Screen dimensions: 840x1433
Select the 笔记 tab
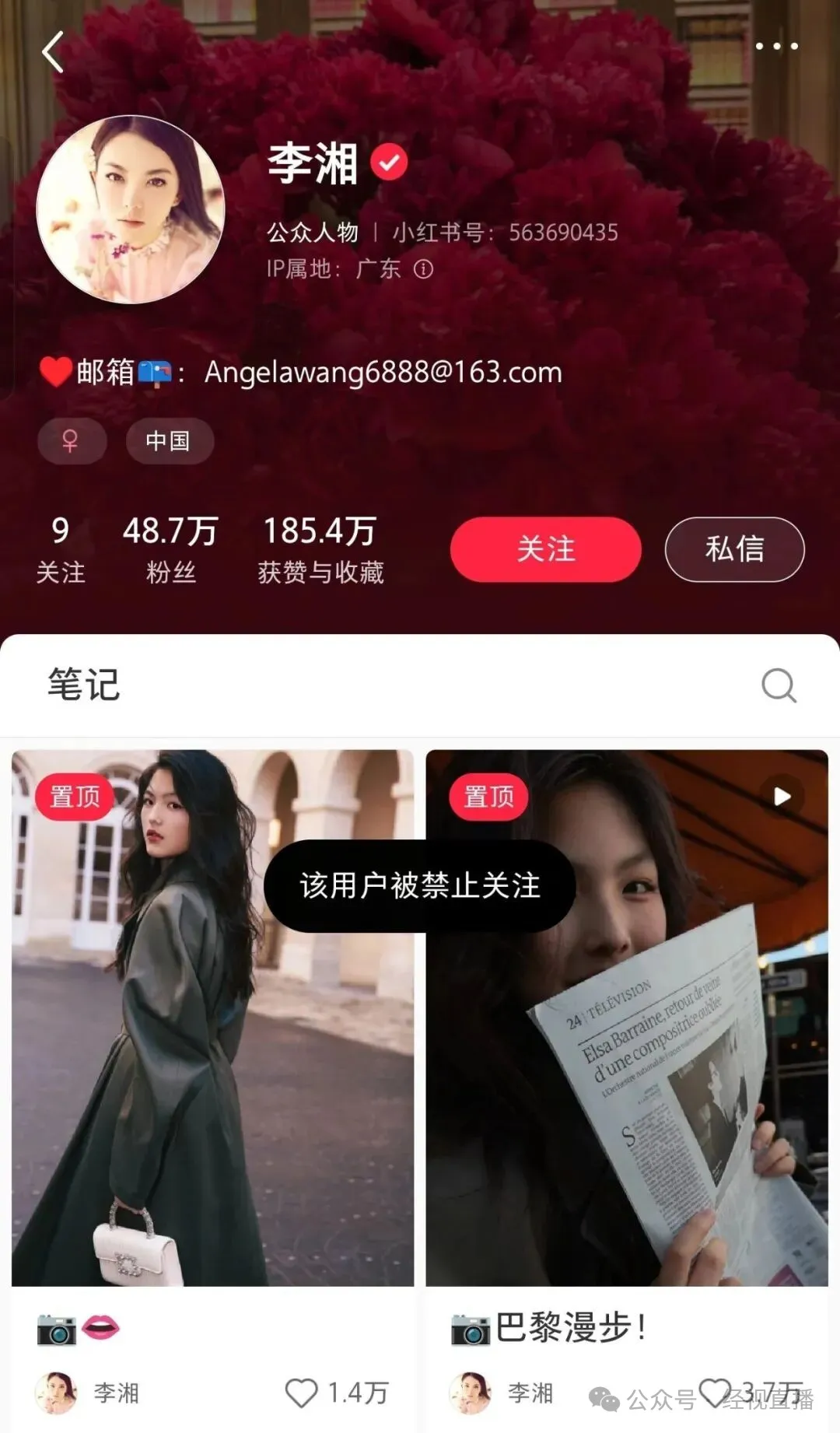pos(84,685)
